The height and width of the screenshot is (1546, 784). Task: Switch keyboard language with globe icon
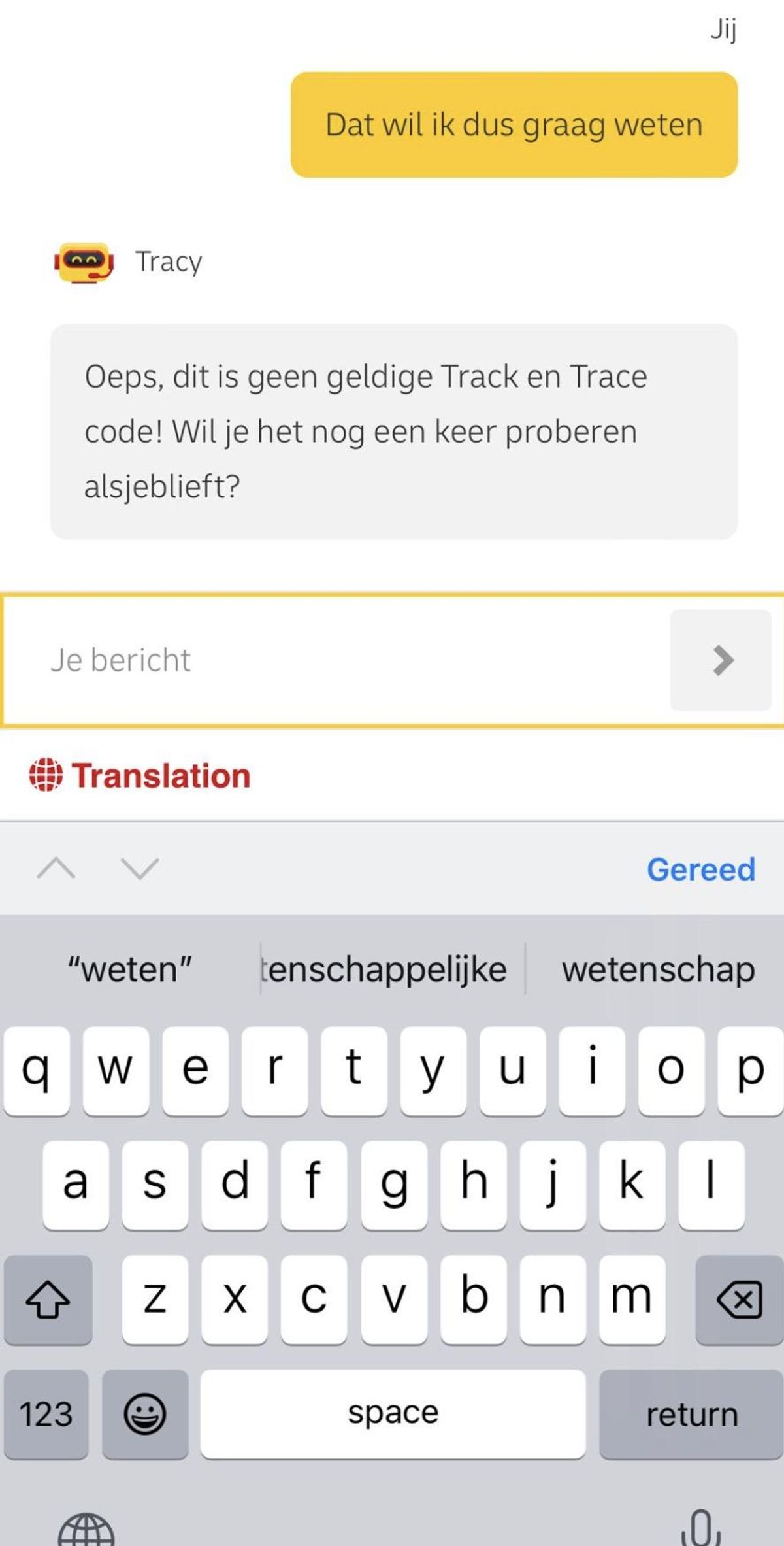click(86, 1530)
